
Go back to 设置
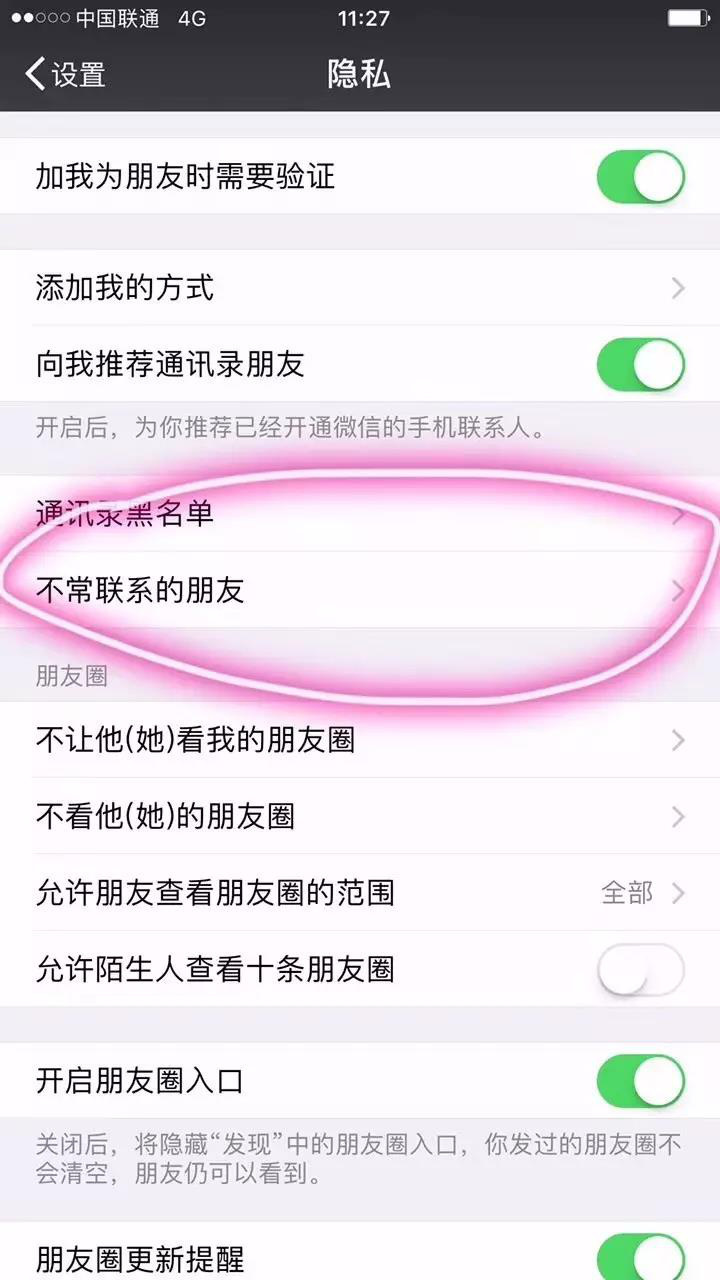tap(65, 75)
